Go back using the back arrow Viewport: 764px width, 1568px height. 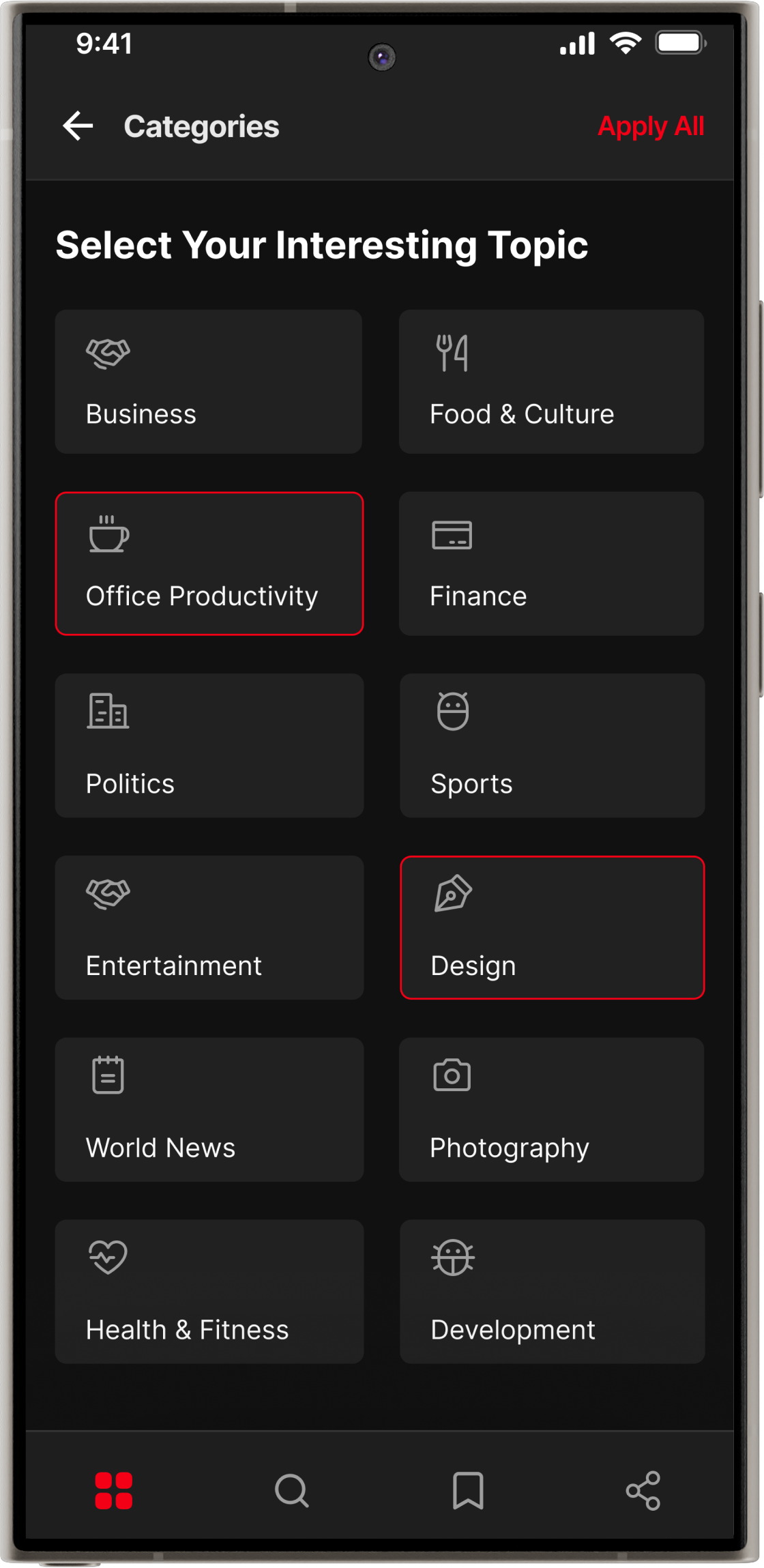78,126
